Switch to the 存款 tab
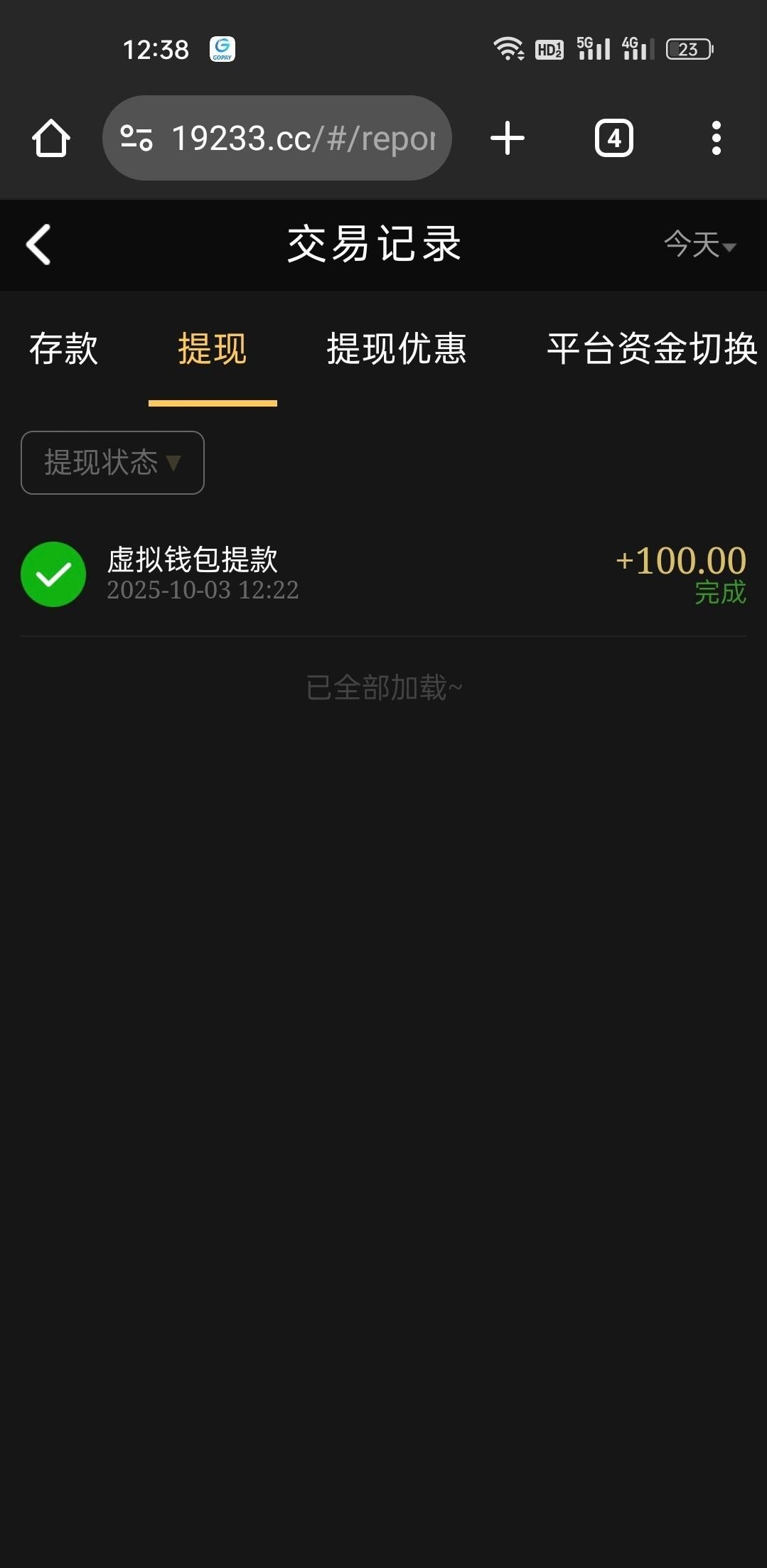 tap(63, 349)
